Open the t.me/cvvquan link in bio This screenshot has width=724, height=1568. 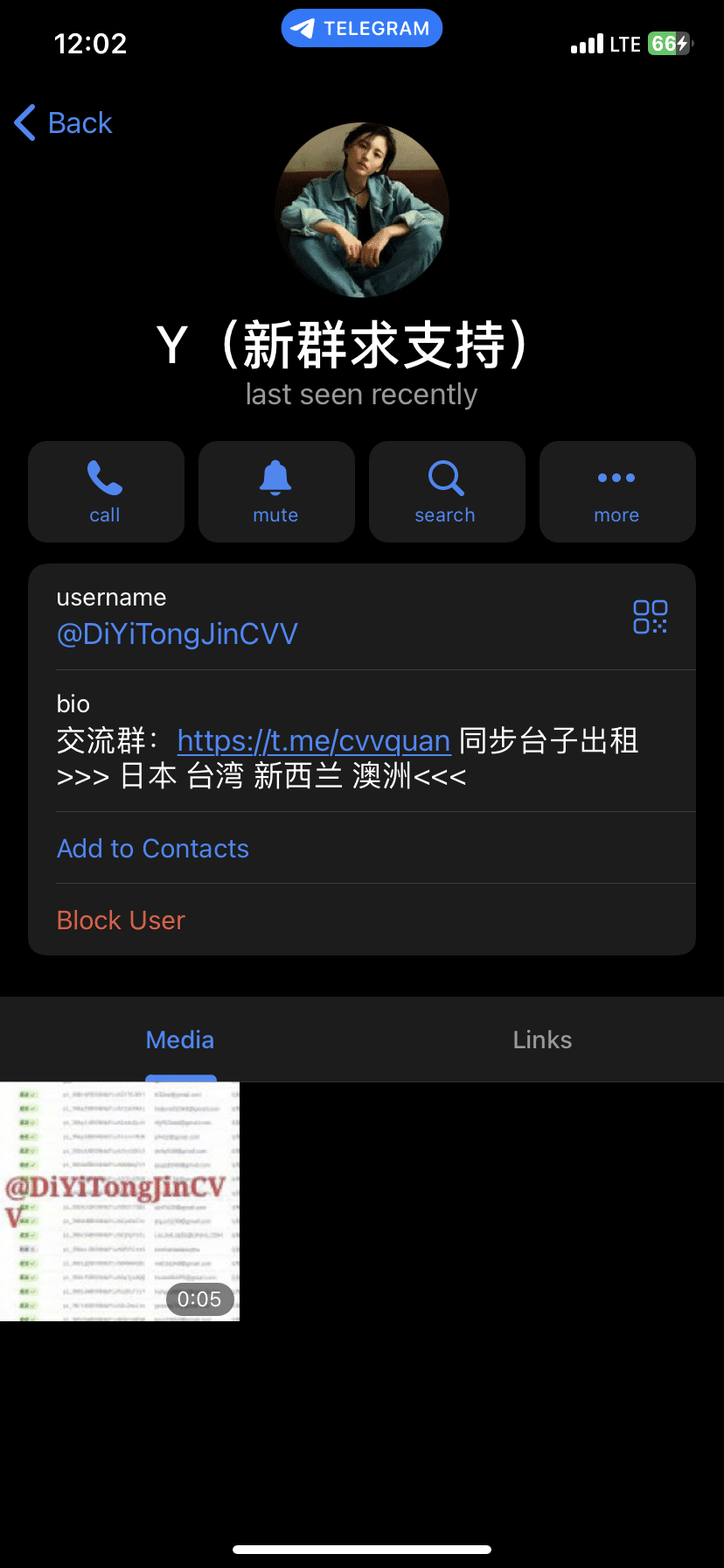(x=313, y=741)
